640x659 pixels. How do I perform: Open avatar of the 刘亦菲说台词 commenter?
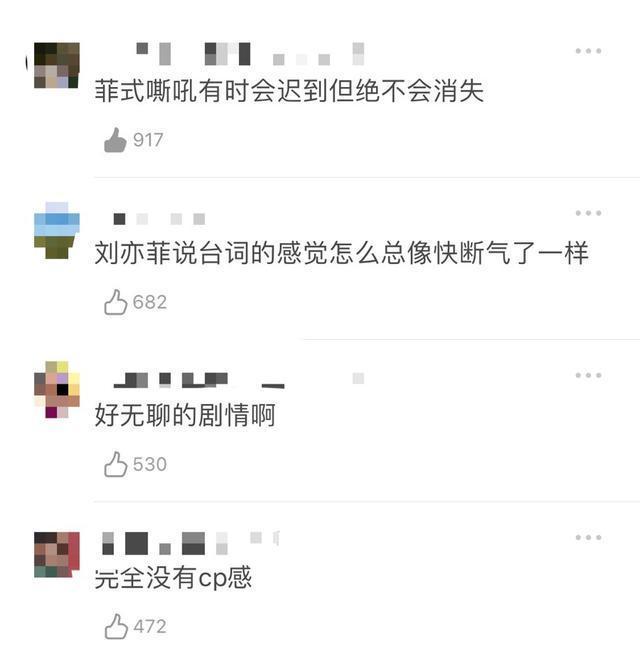56,230
